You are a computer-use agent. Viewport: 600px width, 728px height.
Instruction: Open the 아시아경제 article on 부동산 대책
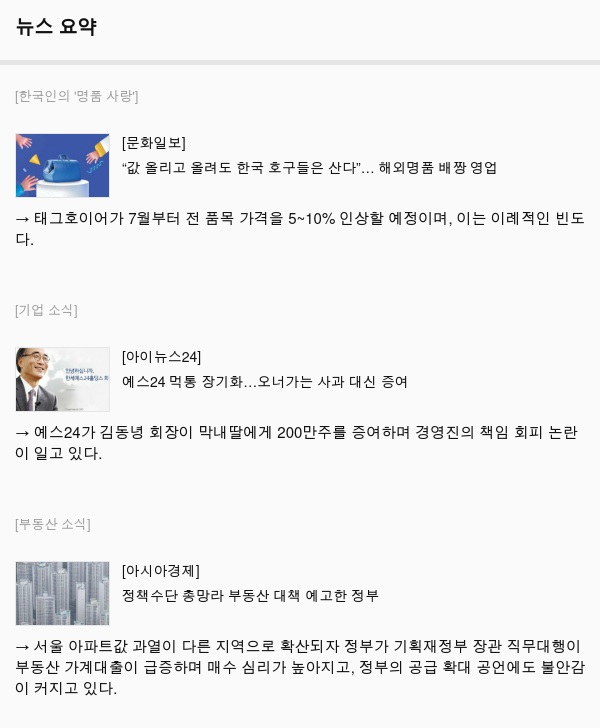pyautogui.click(x=250, y=595)
